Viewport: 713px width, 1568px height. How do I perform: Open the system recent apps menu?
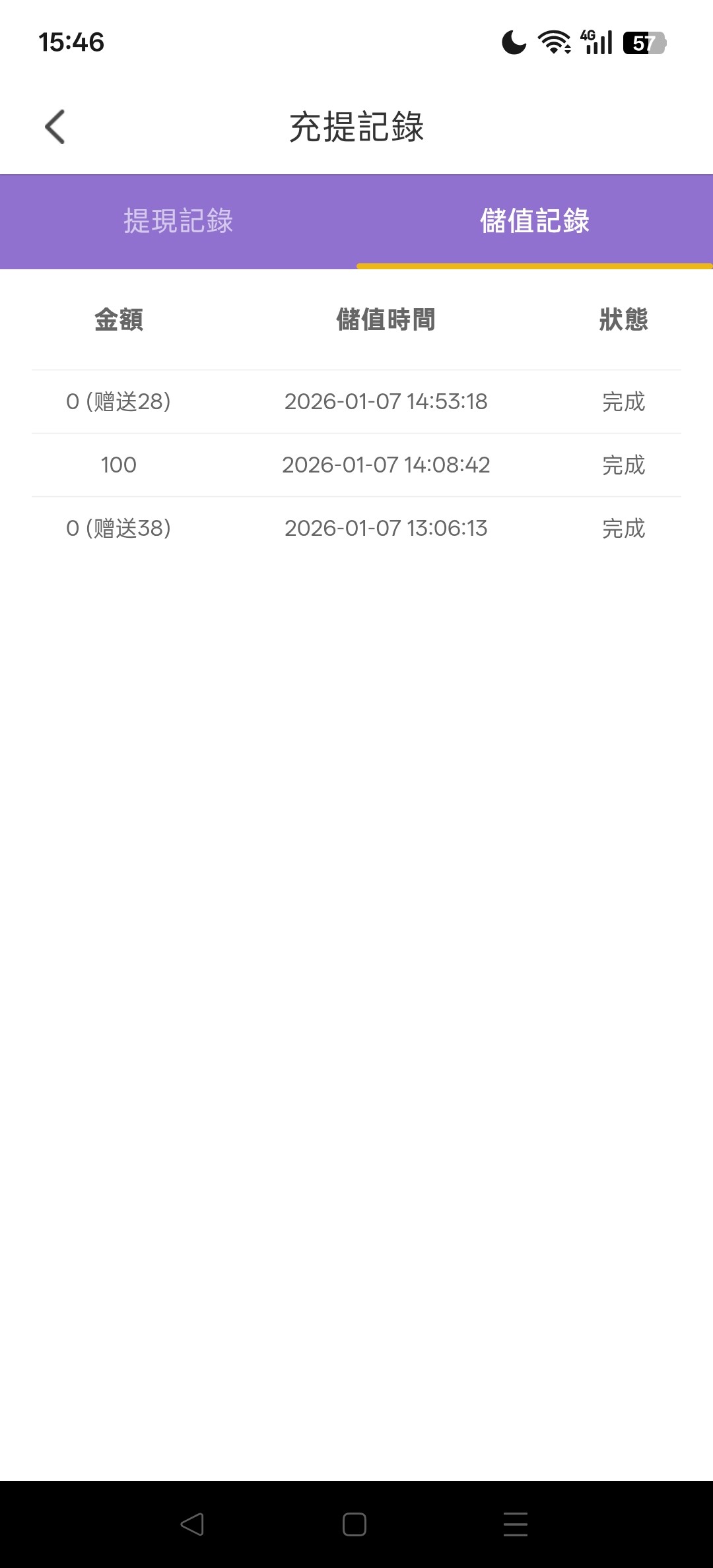[x=515, y=1524]
